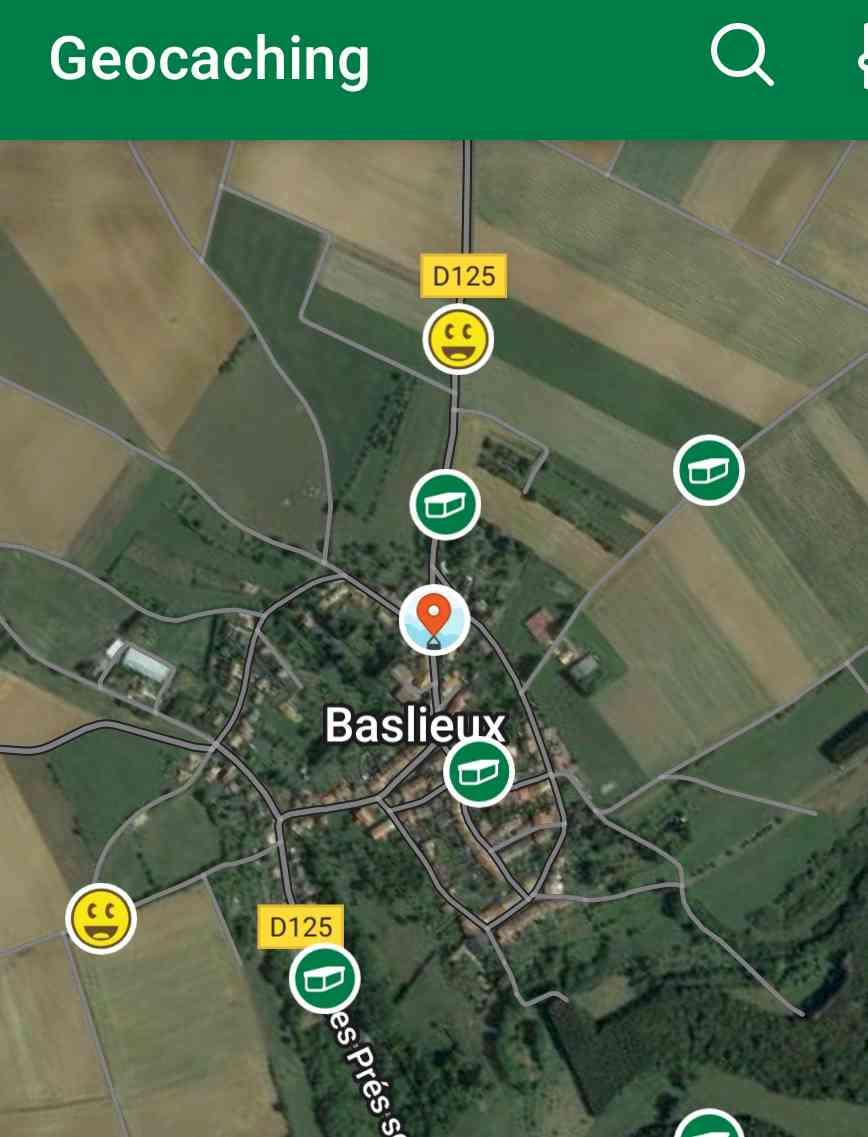
Task: Open the green cache beside the Baslieux label
Action: coord(478,771)
